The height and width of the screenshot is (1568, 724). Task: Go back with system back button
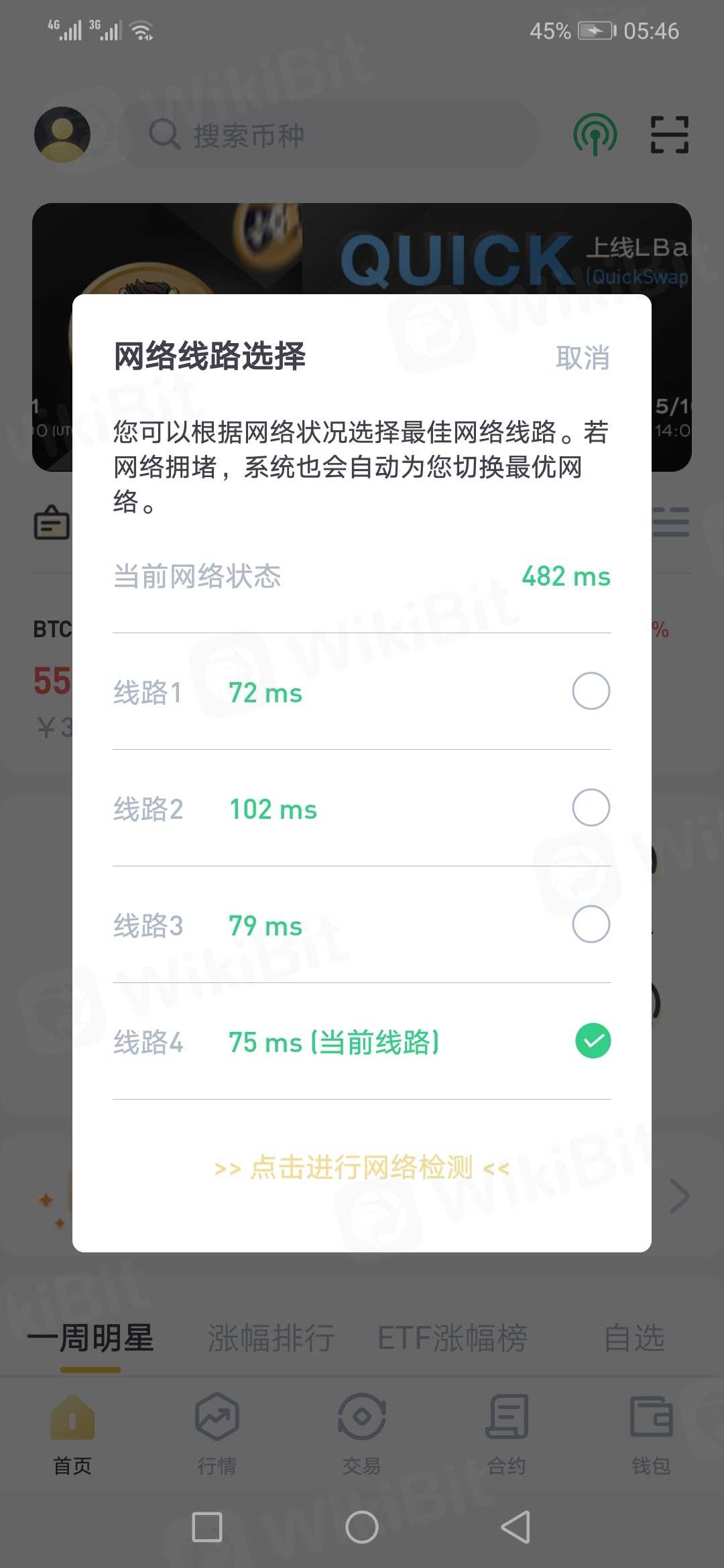(x=516, y=1527)
